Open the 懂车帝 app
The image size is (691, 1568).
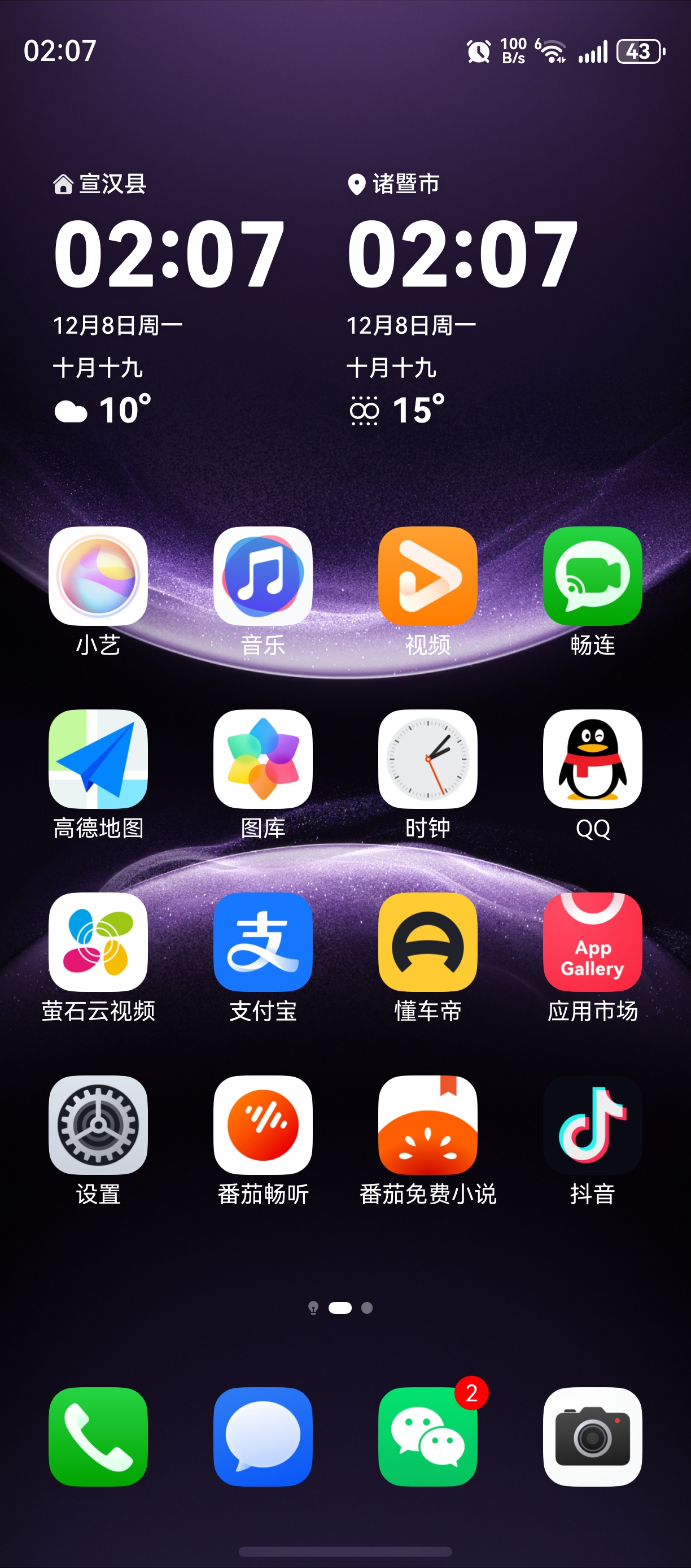(x=427, y=942)
